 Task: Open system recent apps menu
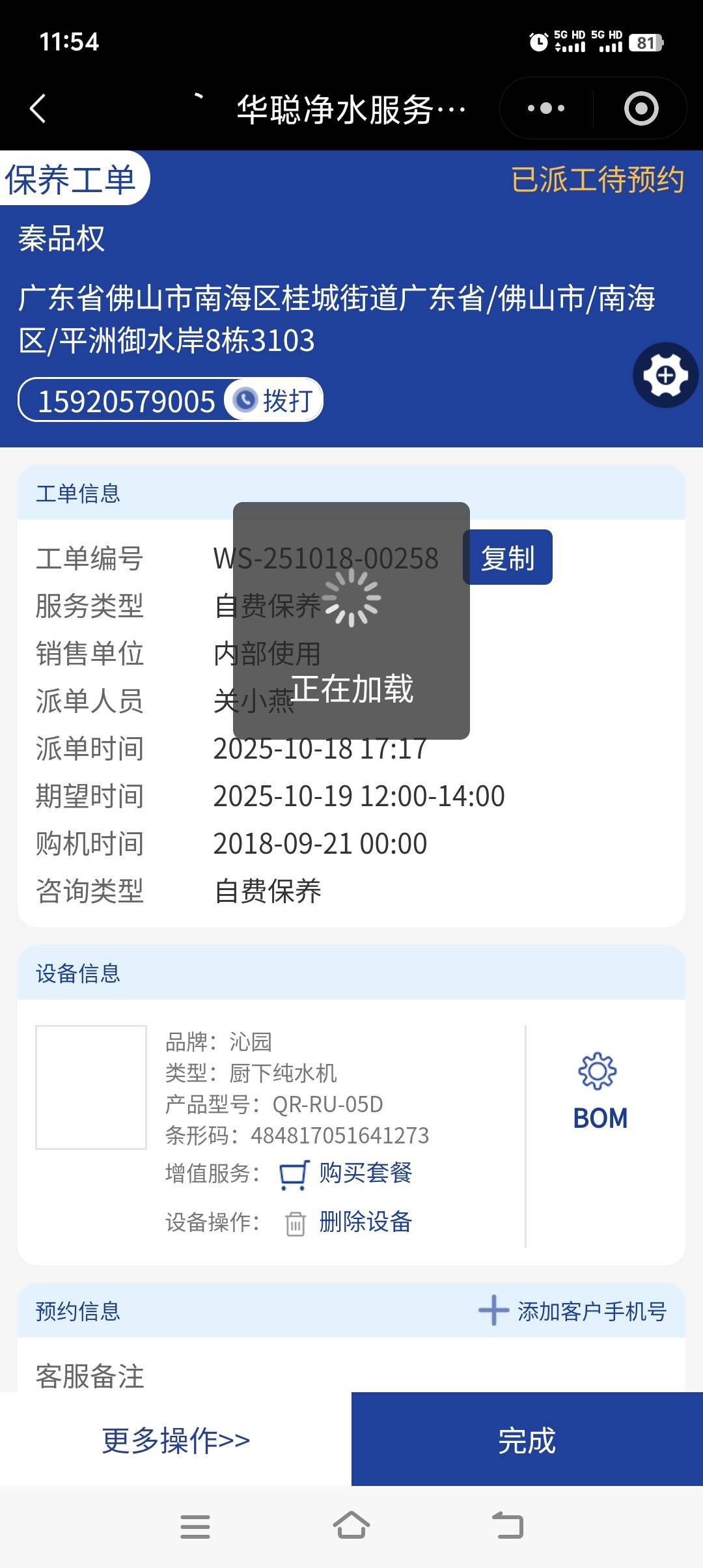click(x=195, y=1526)
